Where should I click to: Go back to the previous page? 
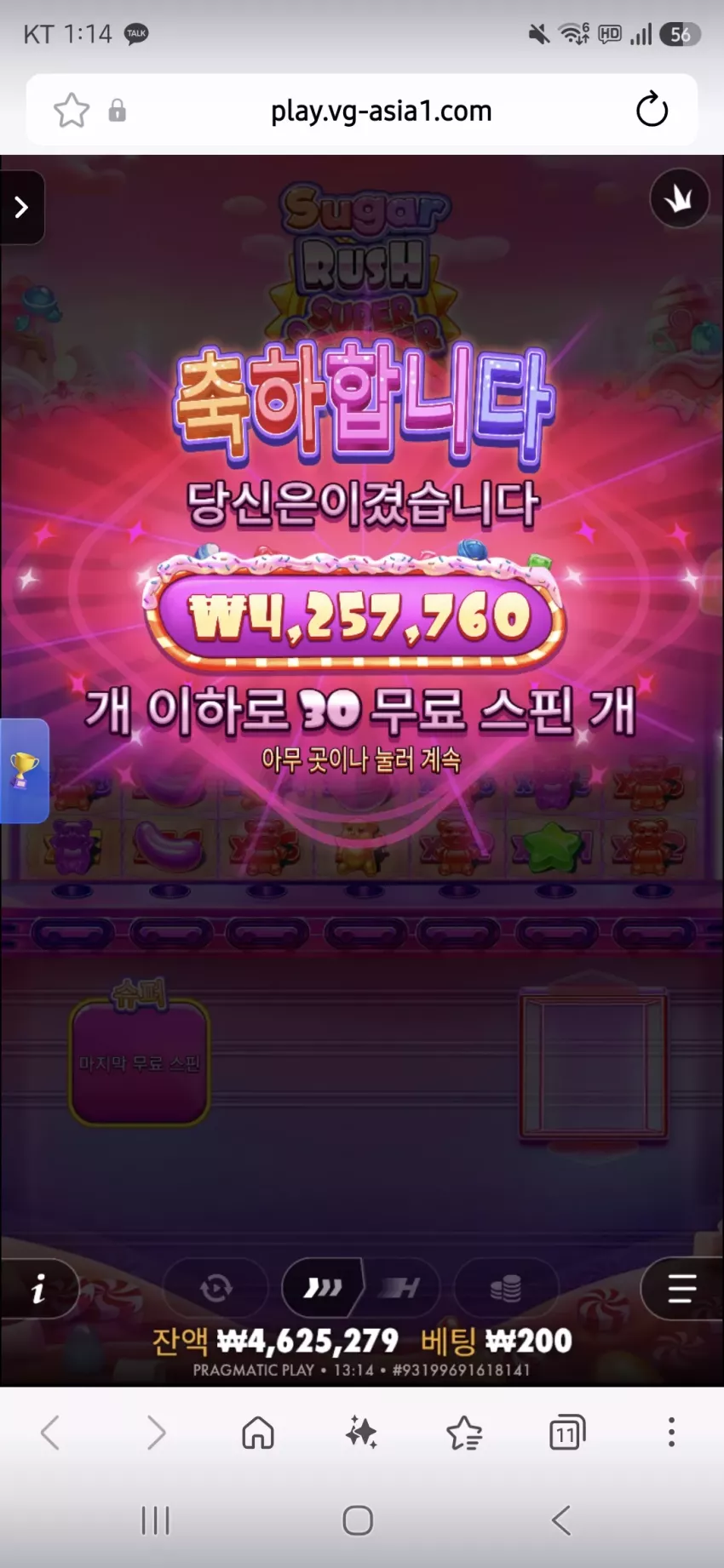click(x=50, y=1433)
